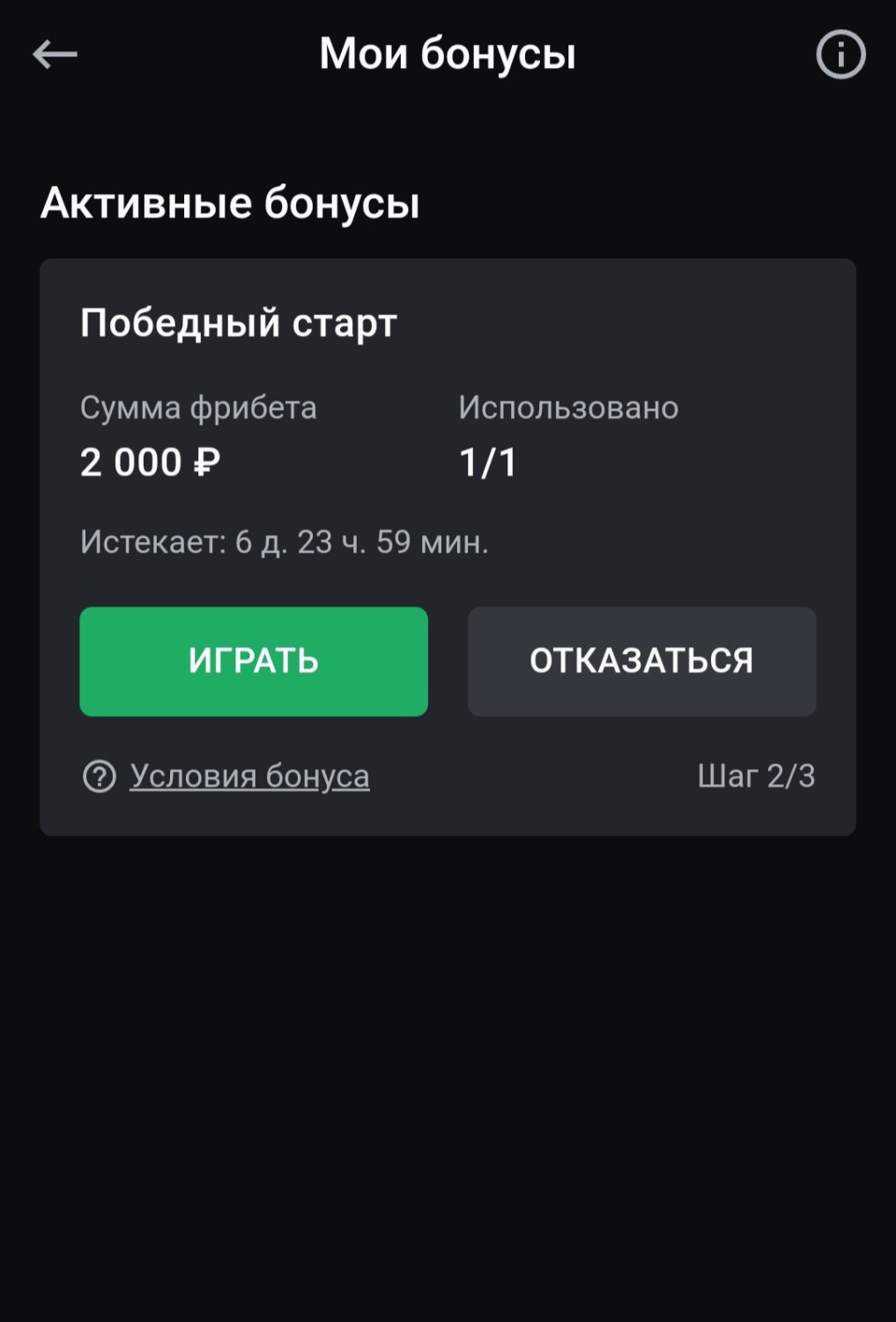
Task: Tap the green ИГРАТЬ button
Action: pyautogui.click(x=254, y=661)
